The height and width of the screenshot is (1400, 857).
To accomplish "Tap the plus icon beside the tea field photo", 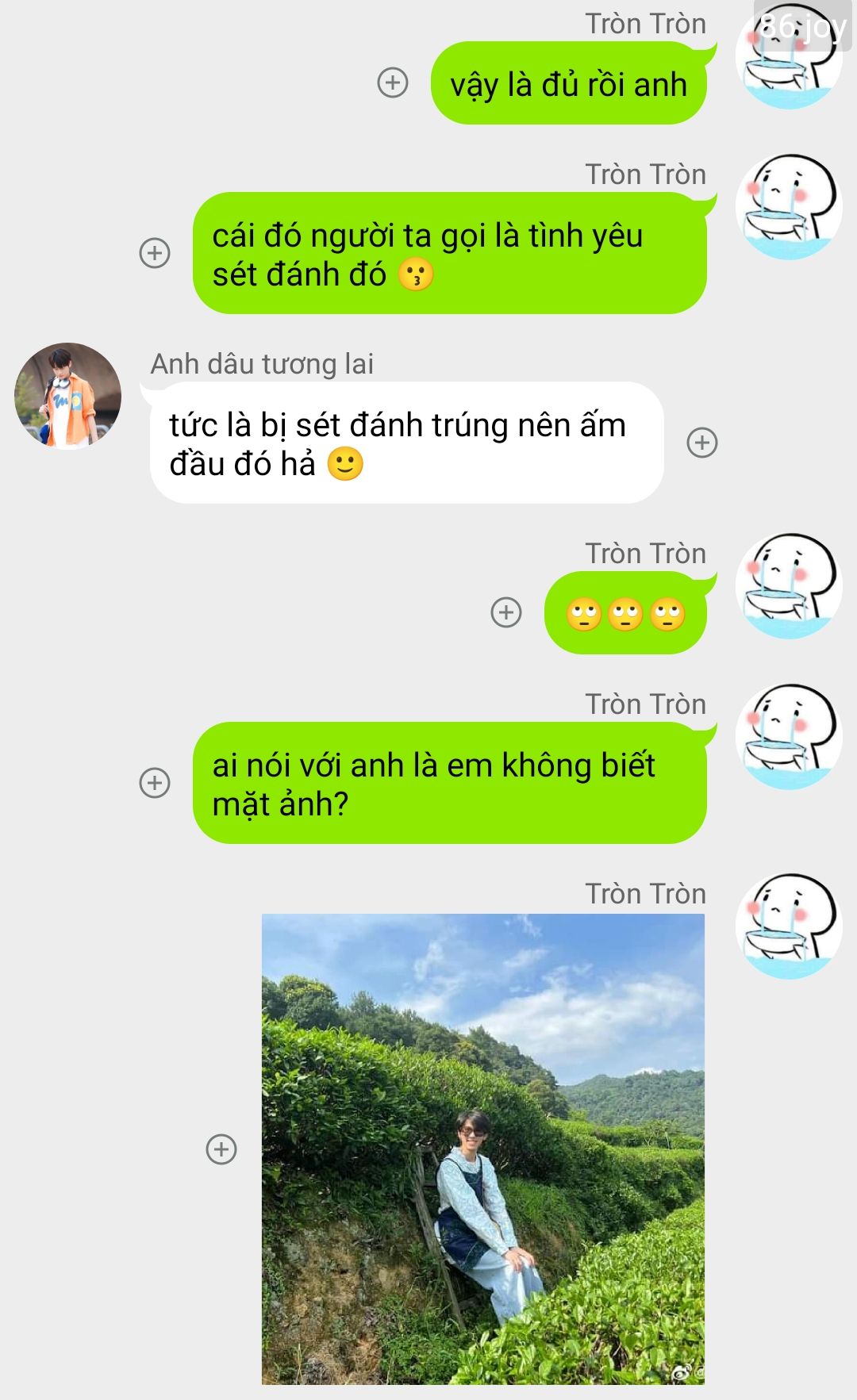I will pos(221,1149).
